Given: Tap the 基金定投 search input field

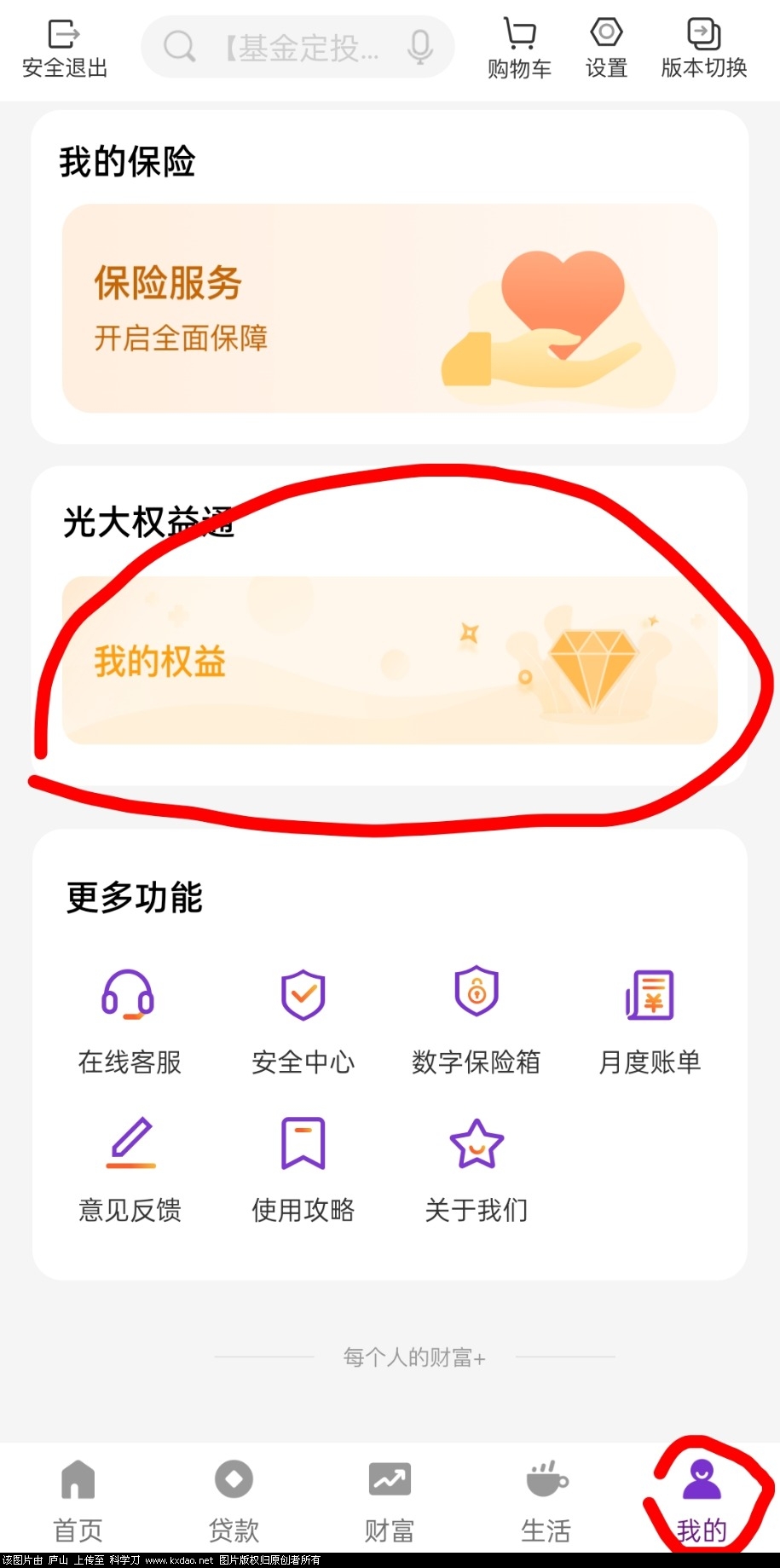Looking at the screenshot, I should (x=298, y=47).
